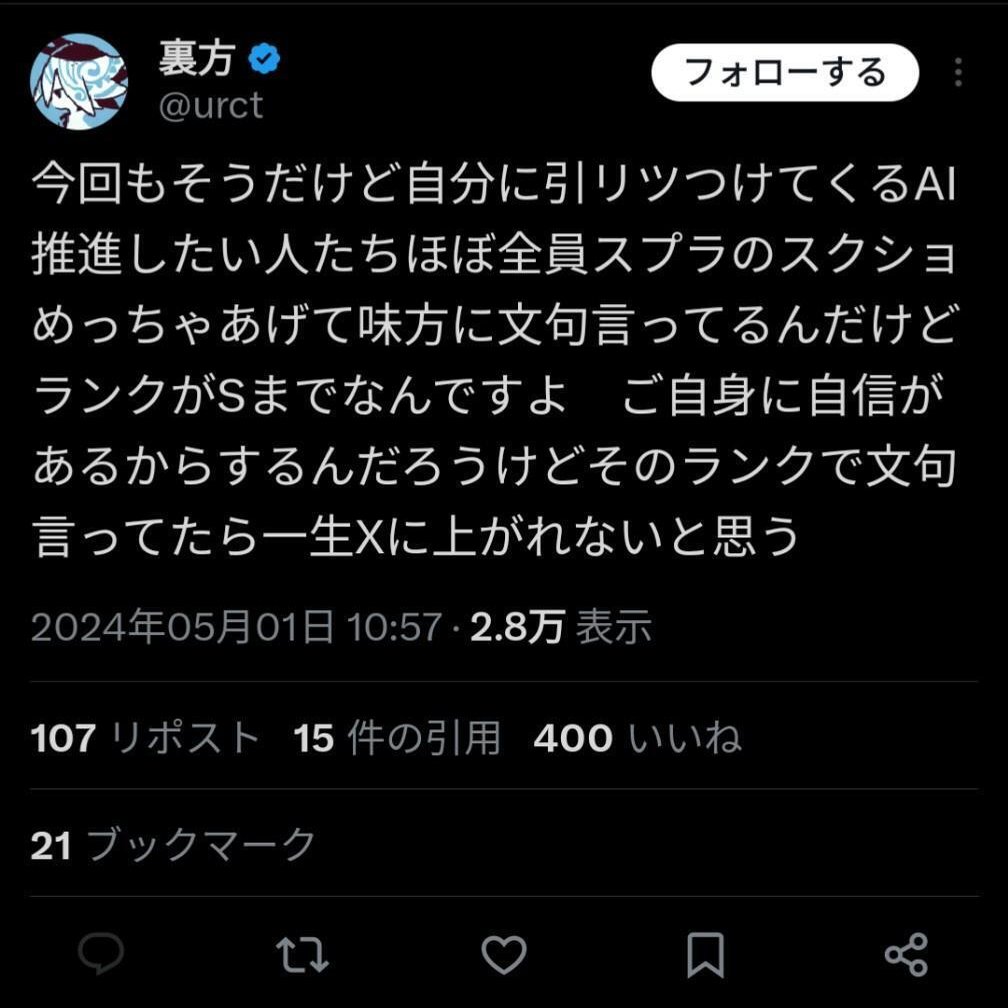Tap the フォローする follow button
The image size is (1008, 1008).
[x=785, y=73]
